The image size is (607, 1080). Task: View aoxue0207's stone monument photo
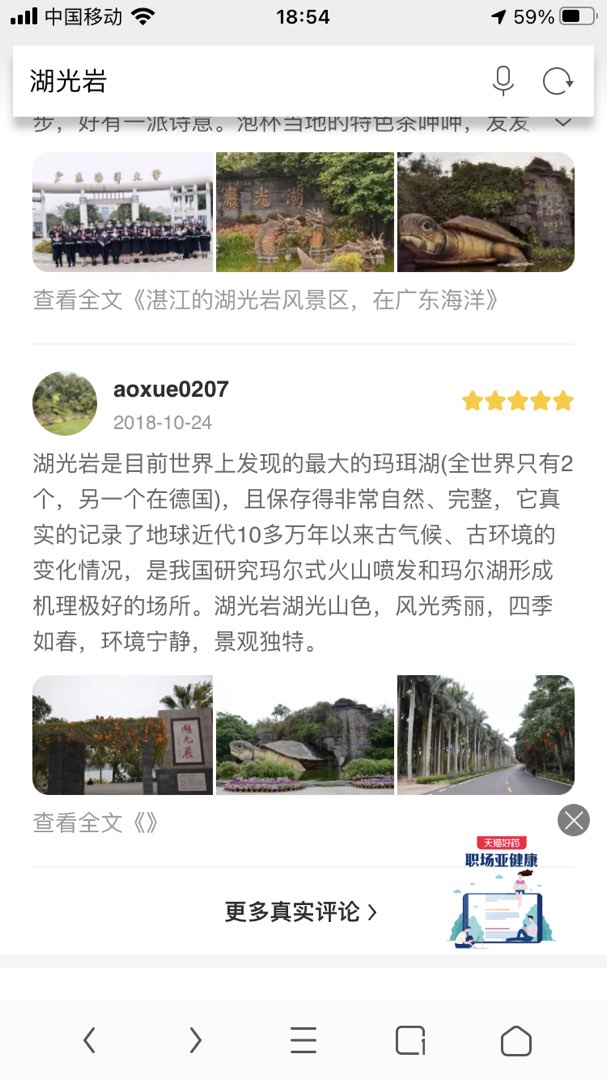pyautogui.click(x=122, y=735)
